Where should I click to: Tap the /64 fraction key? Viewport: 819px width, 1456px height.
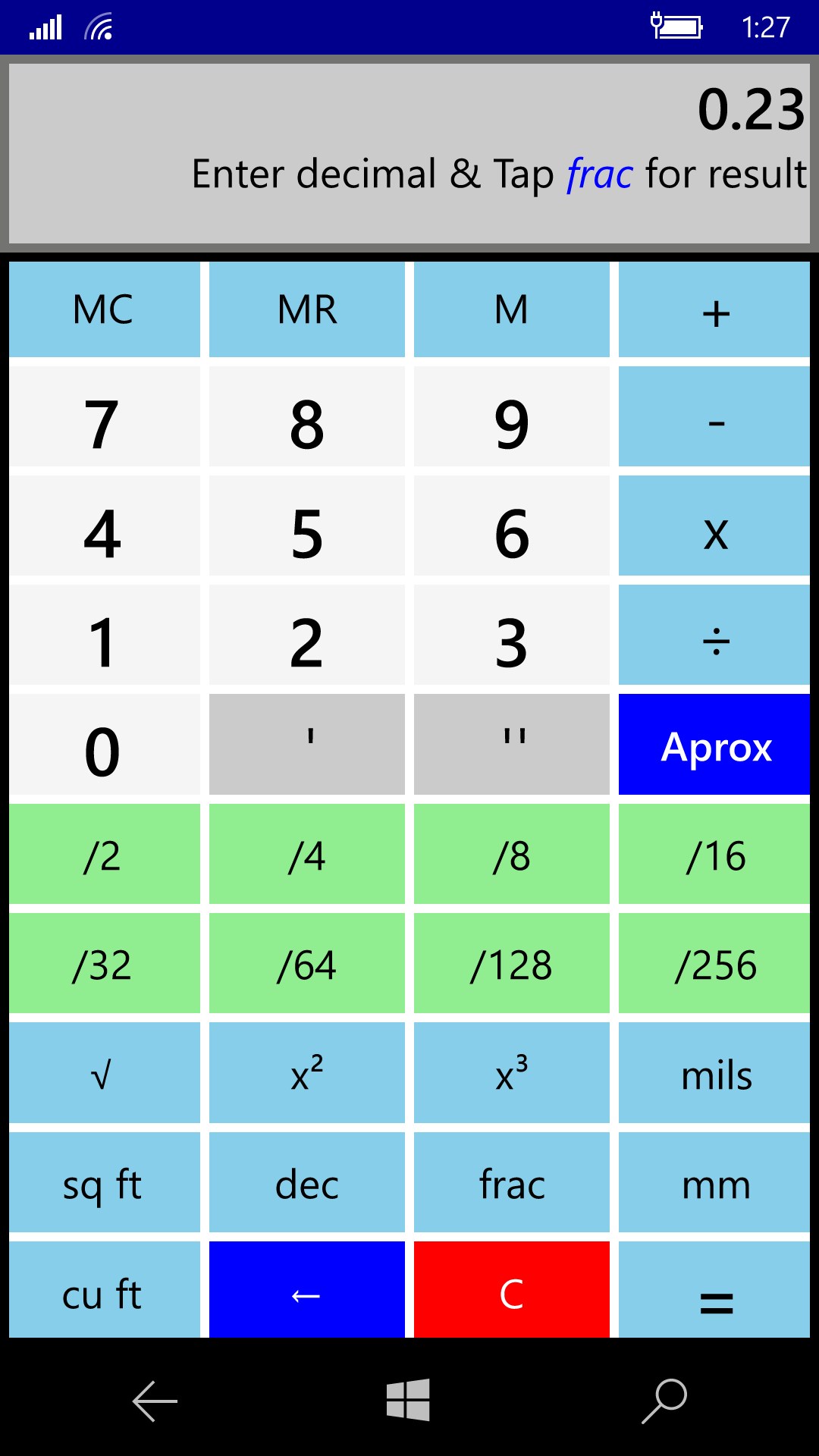(x=307, y=964)
